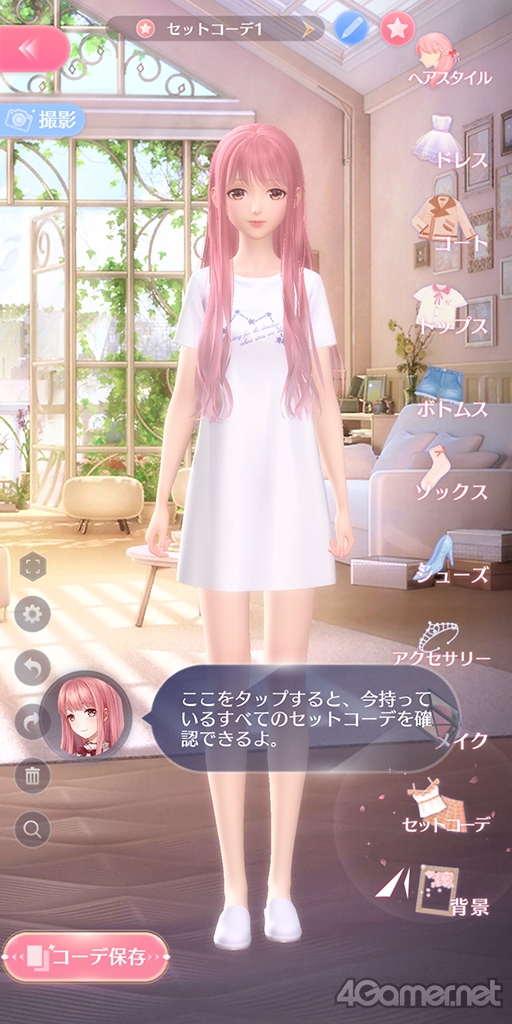This screenshot has width=512, height=1024.
Task: Open the シューズ category
Action: click(449, 558)
